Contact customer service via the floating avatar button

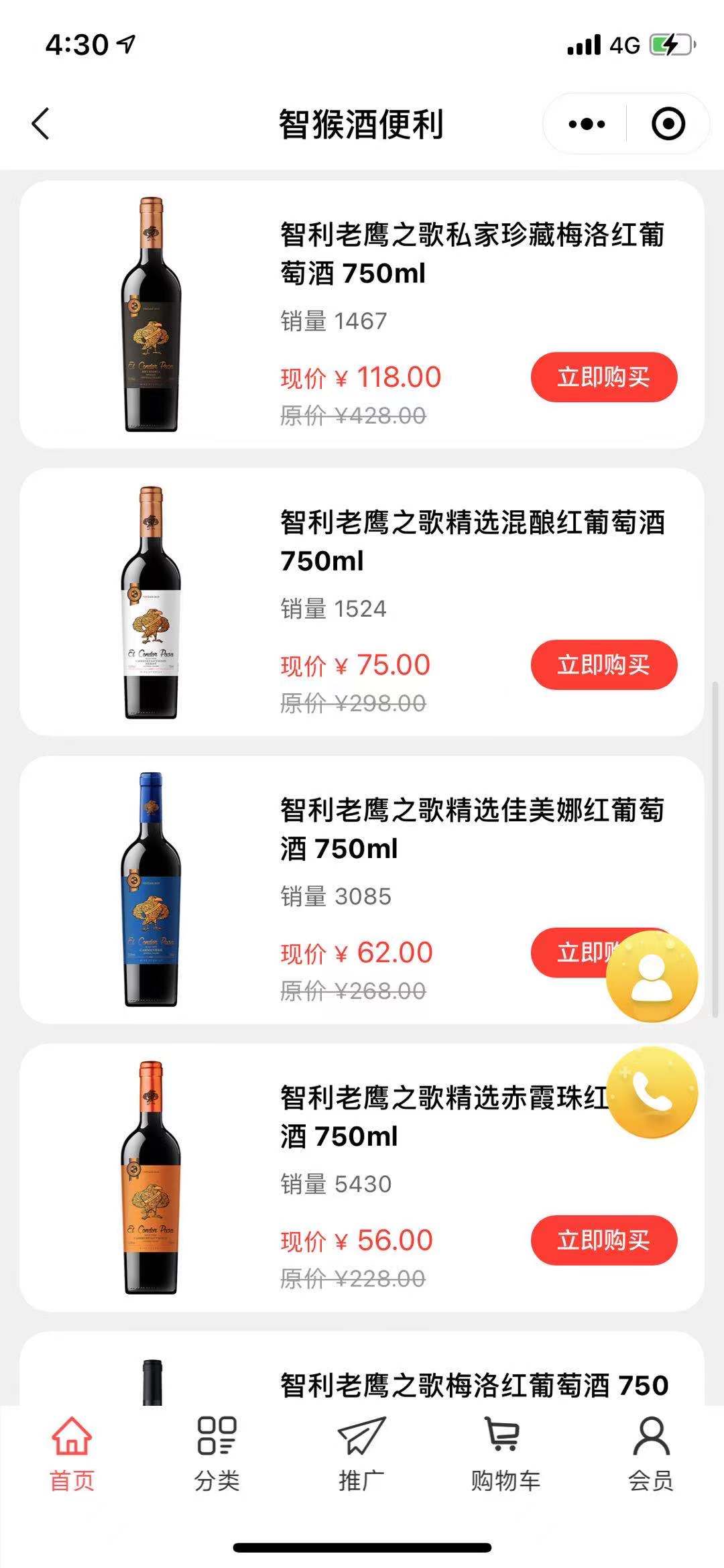652,977
